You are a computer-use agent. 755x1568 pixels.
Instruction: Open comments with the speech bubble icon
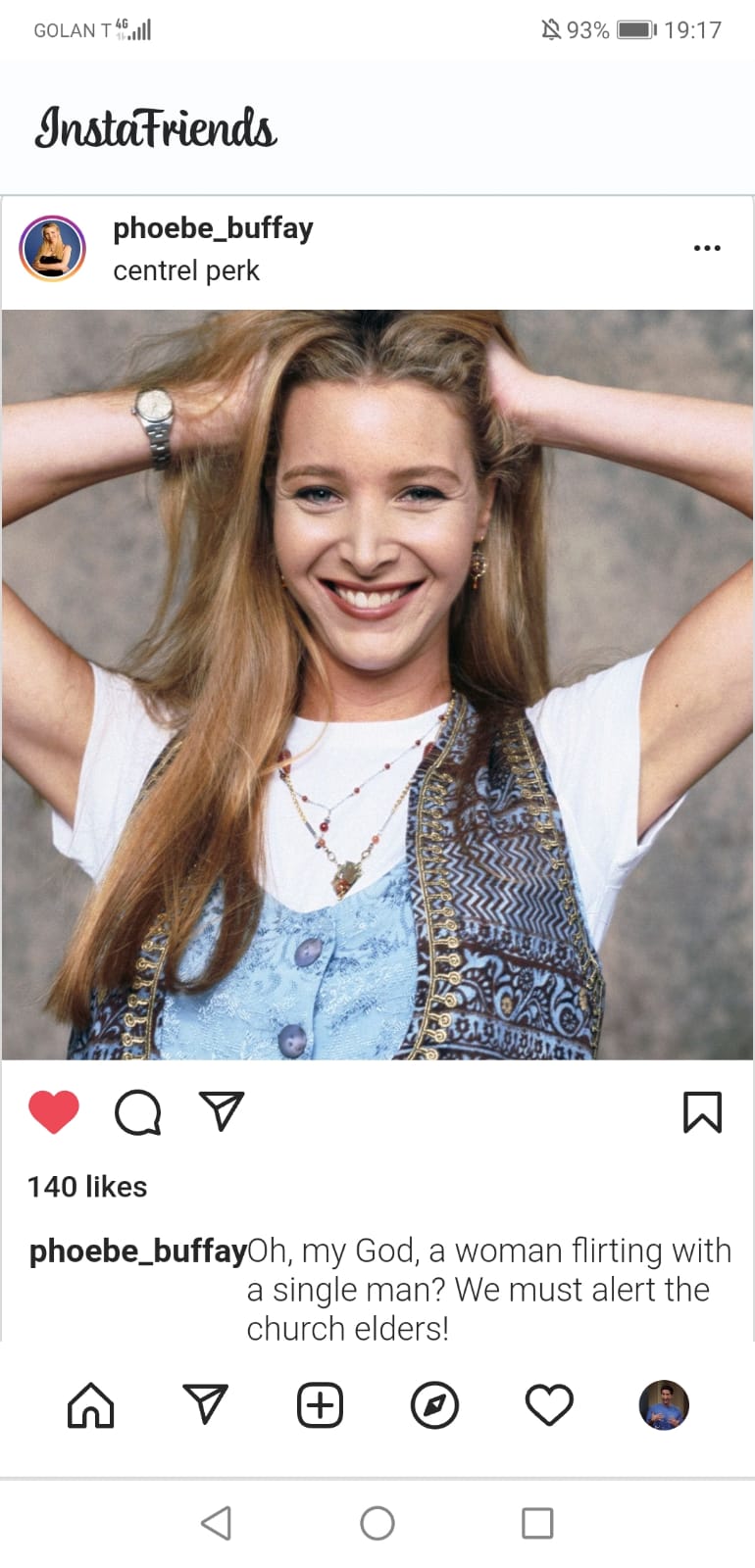coord(137,1112)
